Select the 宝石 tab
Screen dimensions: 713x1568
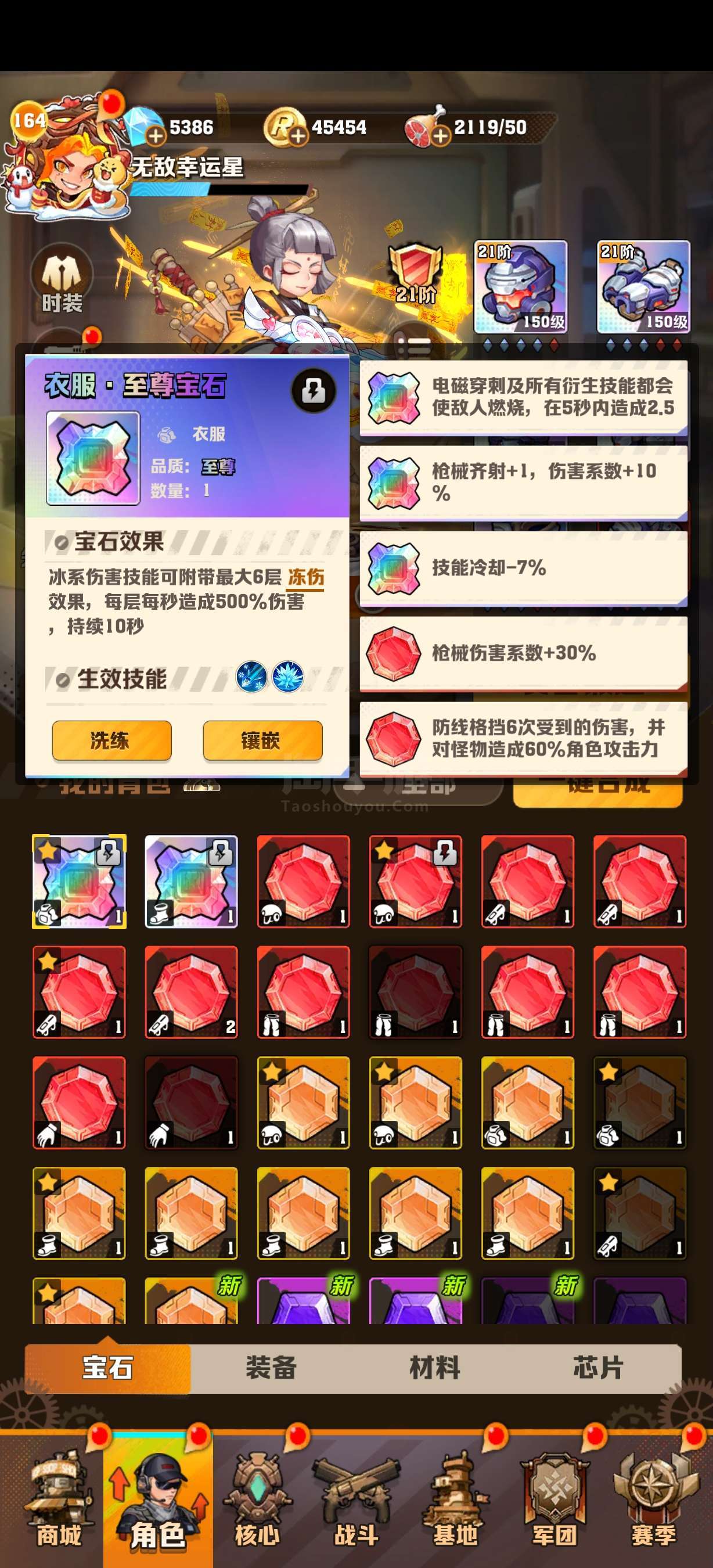click(107, 1368)
